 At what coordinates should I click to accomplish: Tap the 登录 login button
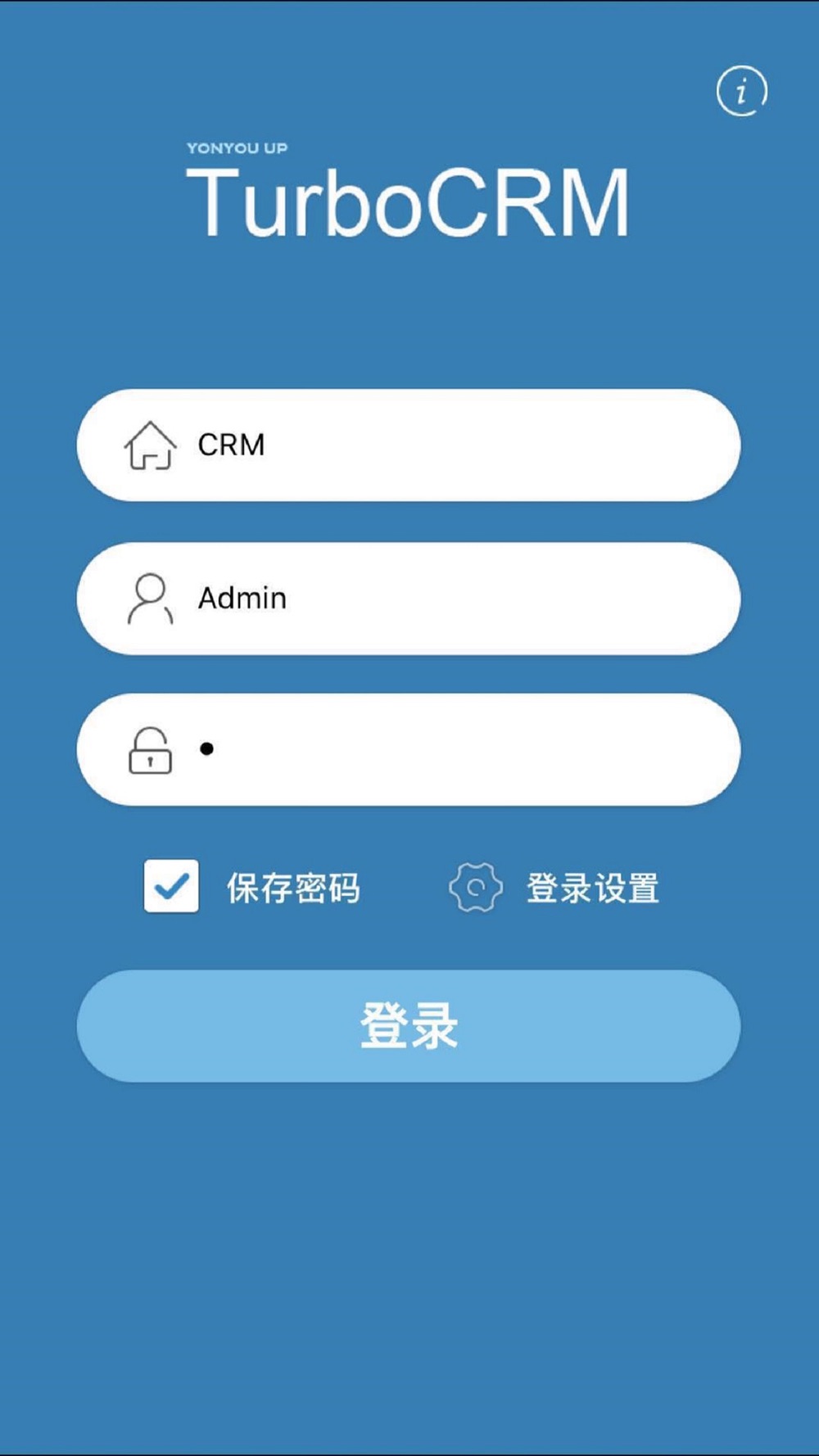[x=409, y=1025]
